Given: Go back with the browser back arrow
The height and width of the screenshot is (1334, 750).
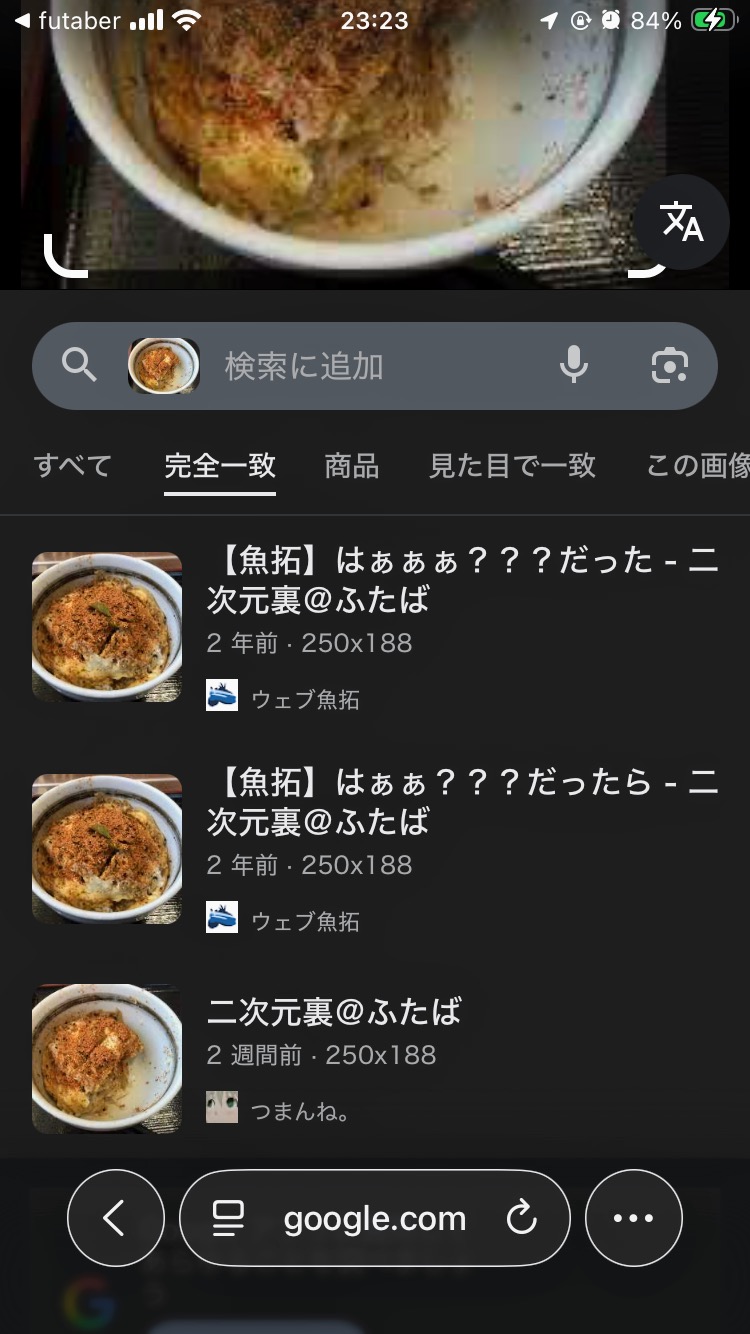Looking at the screenshot, I should click(x=115, y=1218).
